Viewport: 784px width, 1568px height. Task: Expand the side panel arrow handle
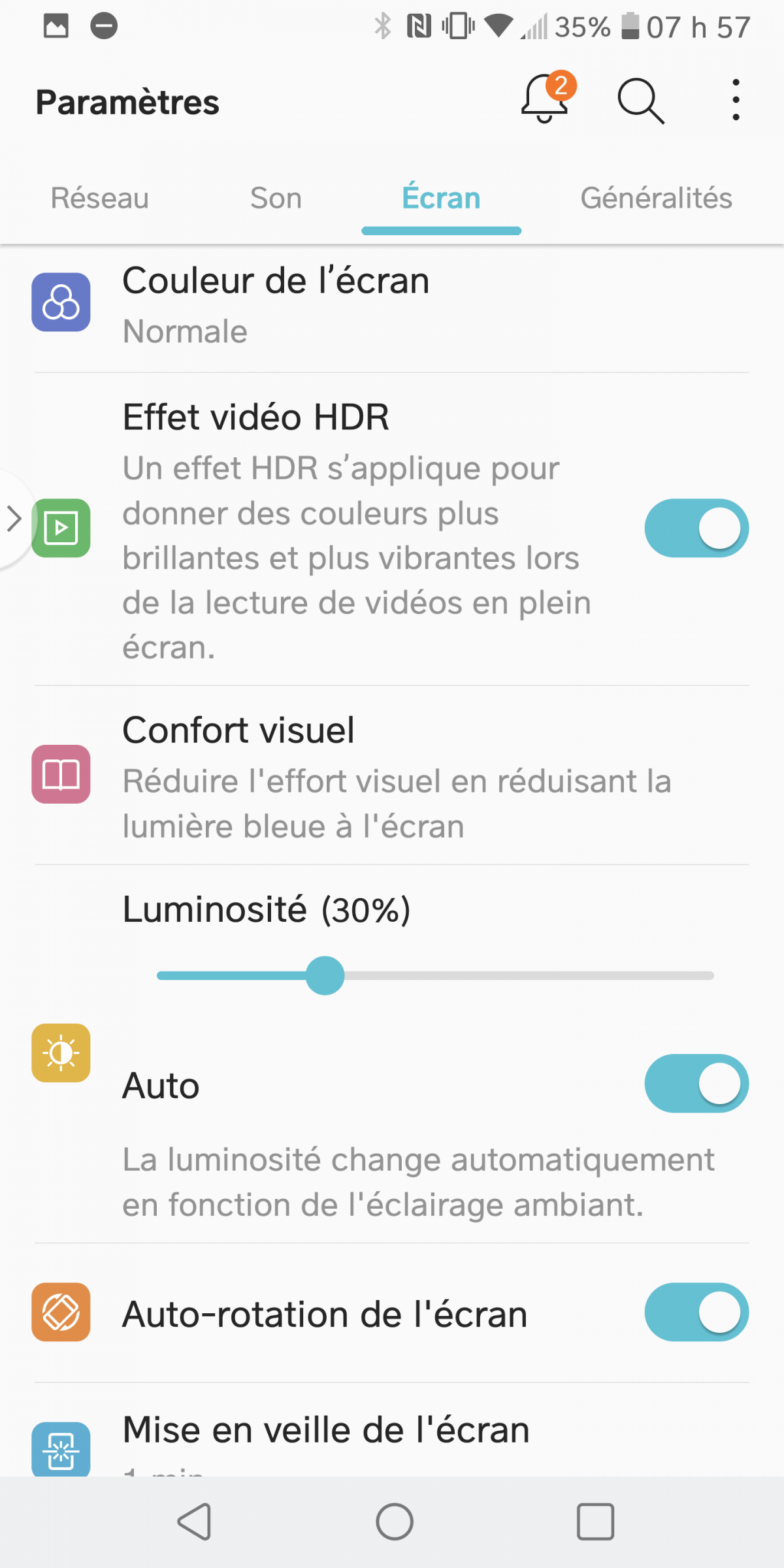coord(14,519)
